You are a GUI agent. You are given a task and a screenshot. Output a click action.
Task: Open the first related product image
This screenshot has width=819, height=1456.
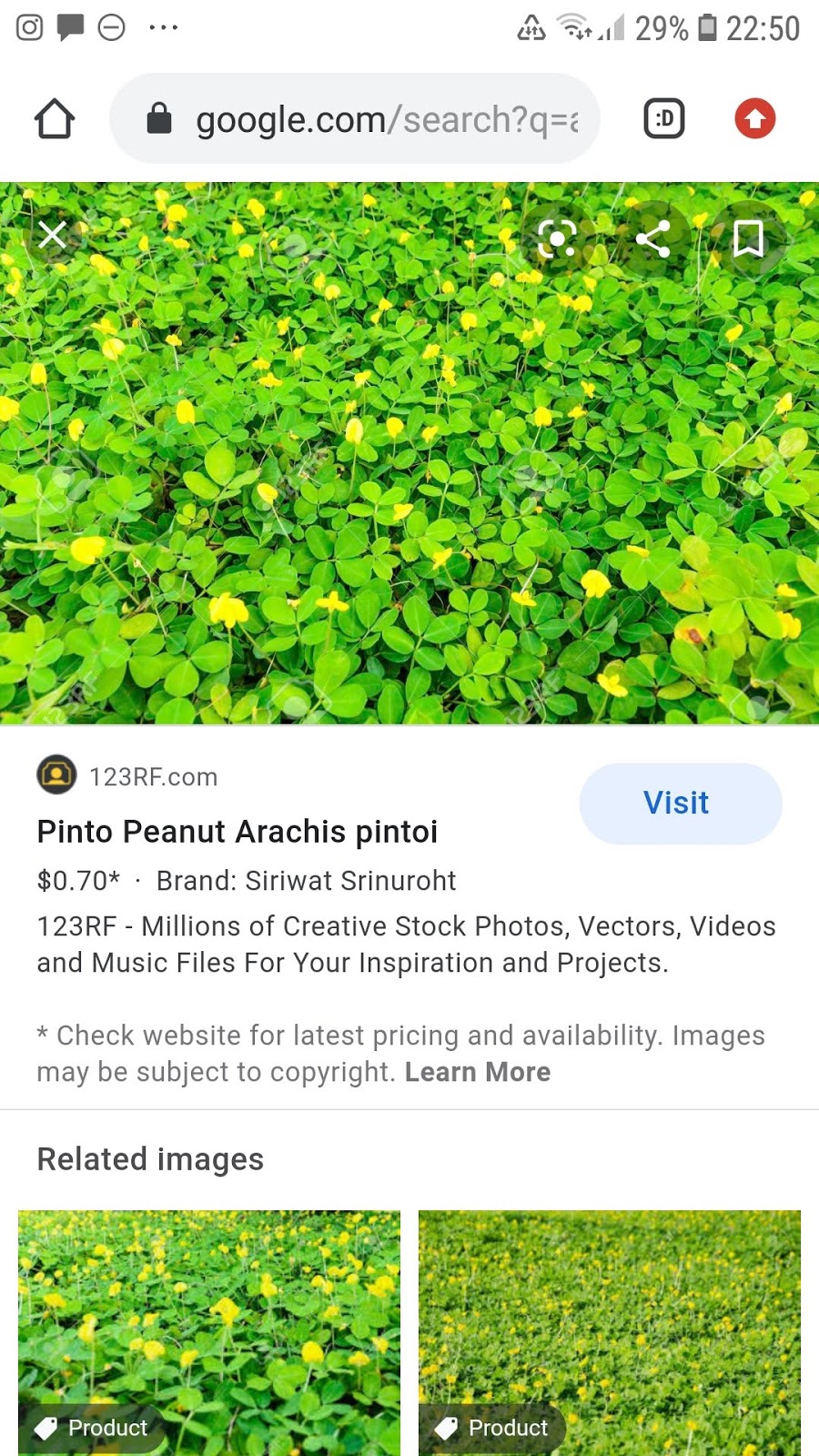tap(209, 1329)
